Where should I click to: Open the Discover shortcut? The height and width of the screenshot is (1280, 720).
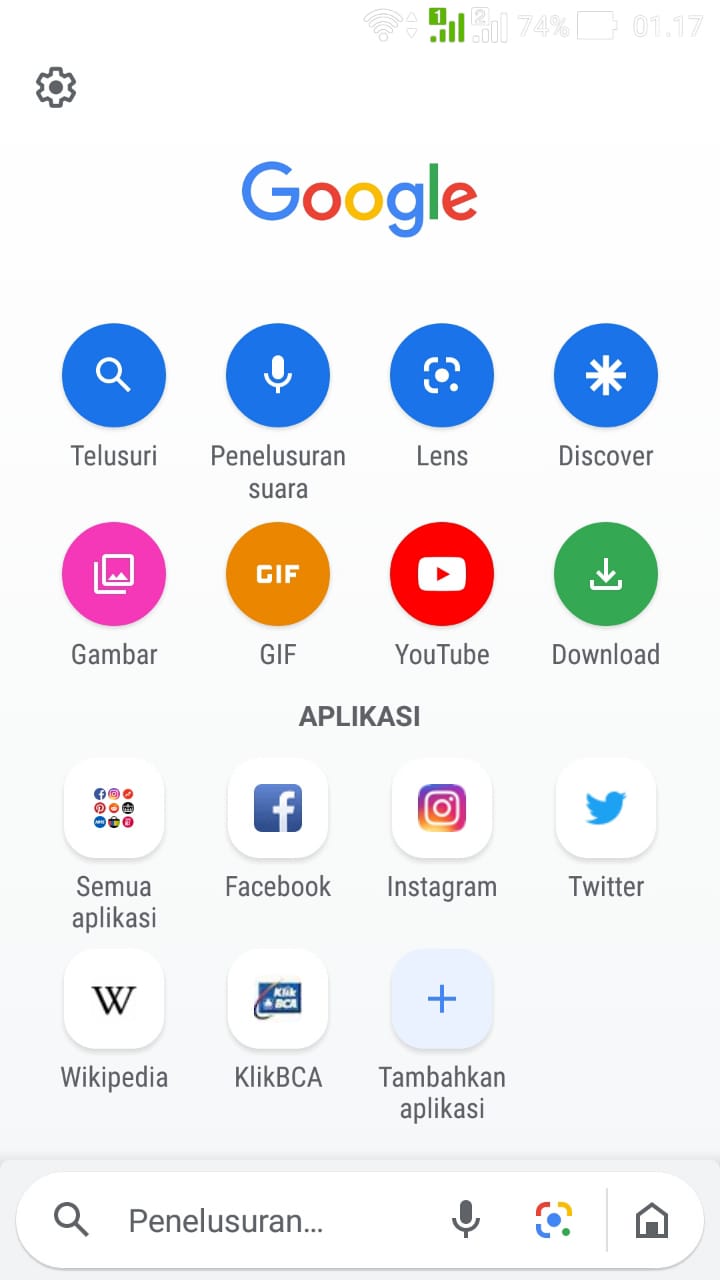point(606,376)
